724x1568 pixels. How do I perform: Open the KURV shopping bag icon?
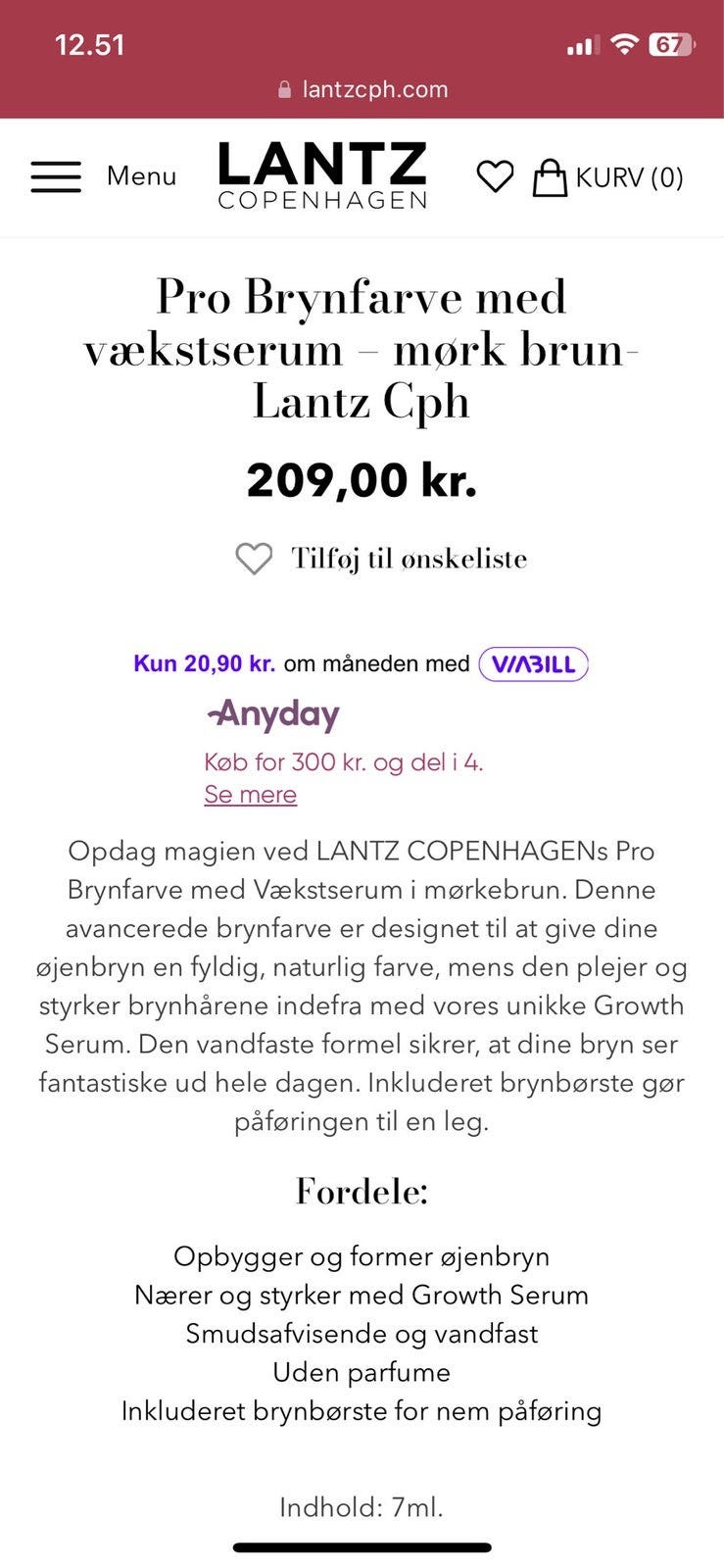point(551,176)
